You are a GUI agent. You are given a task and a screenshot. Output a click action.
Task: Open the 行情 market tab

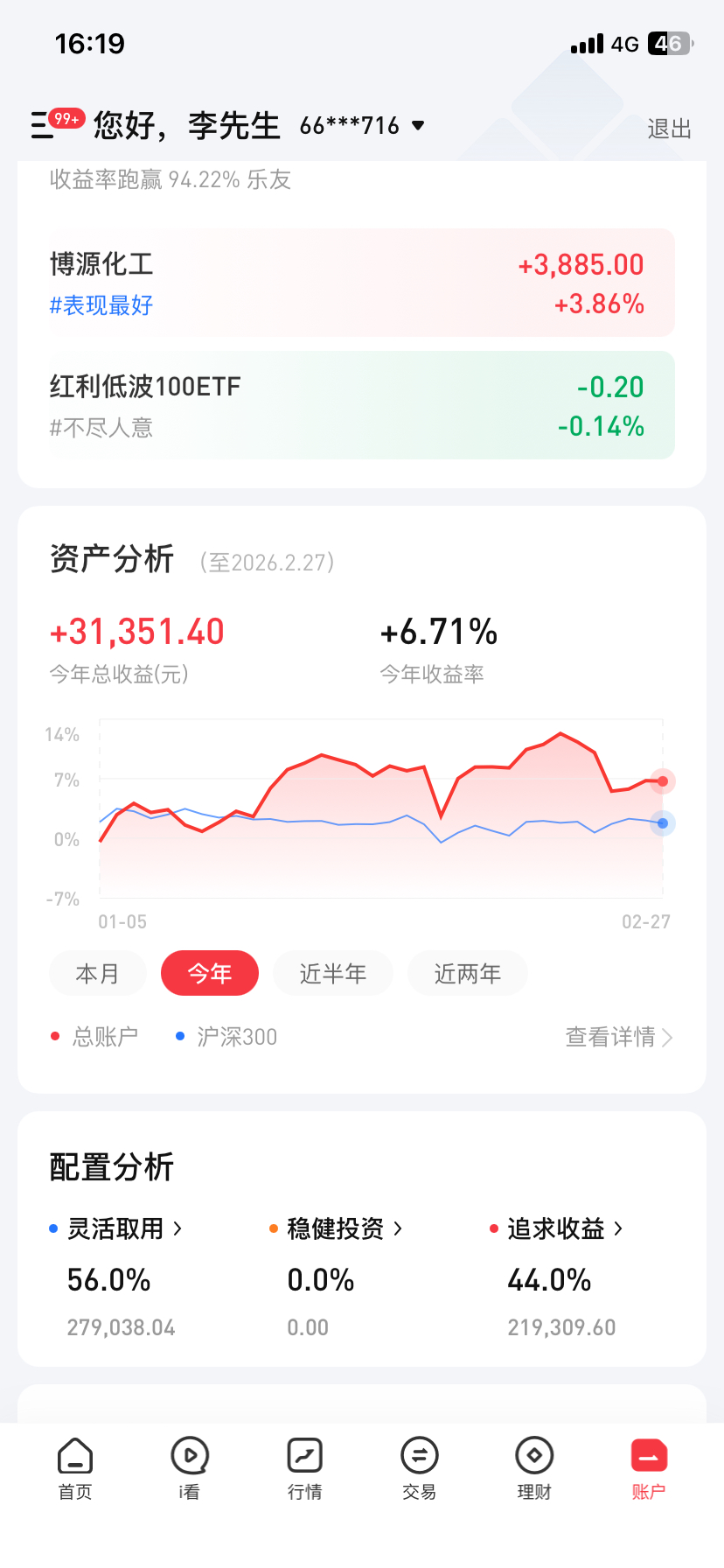coord(305,1467)
